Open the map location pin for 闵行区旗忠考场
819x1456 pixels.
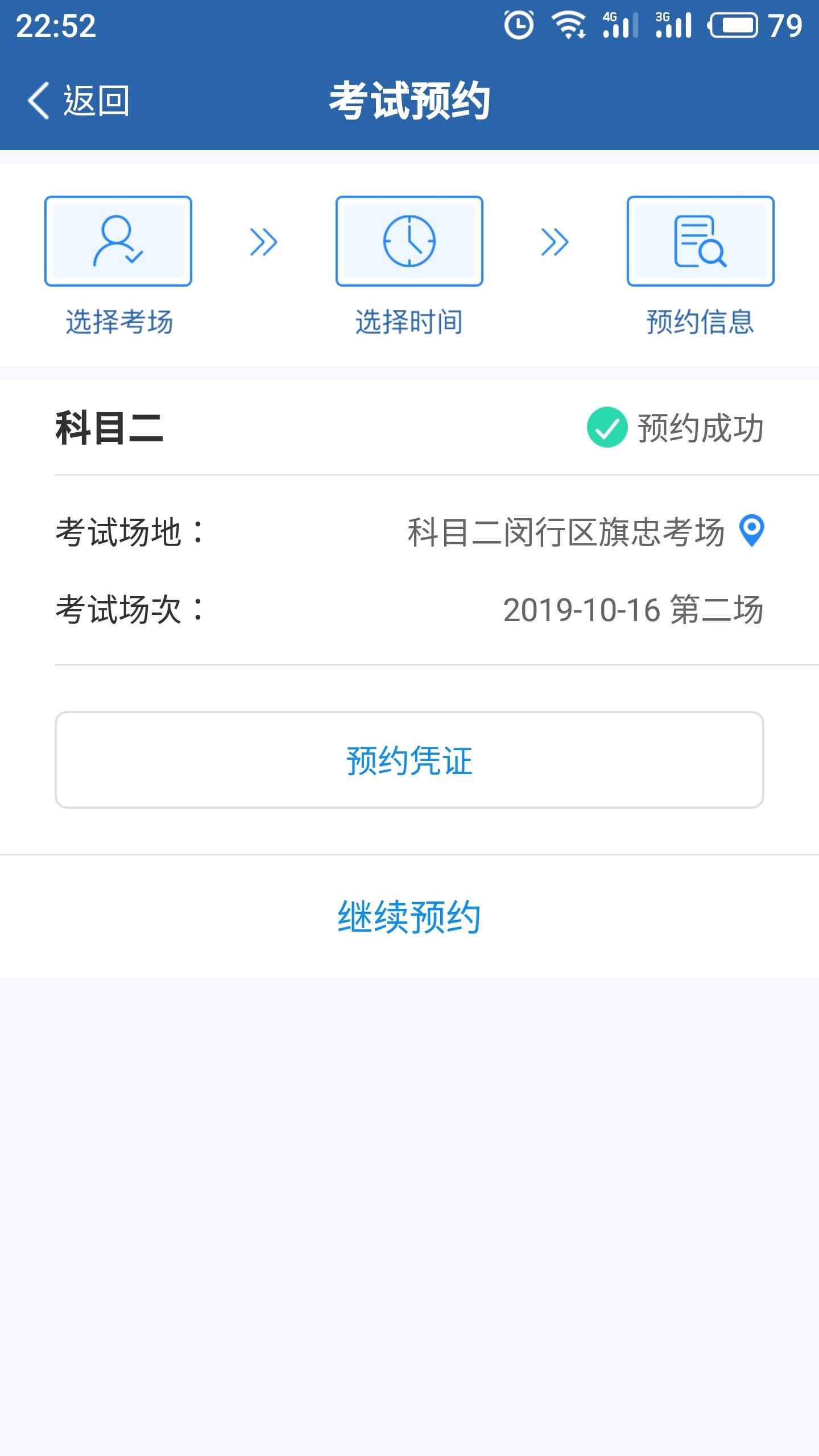(x=751, y=531)
